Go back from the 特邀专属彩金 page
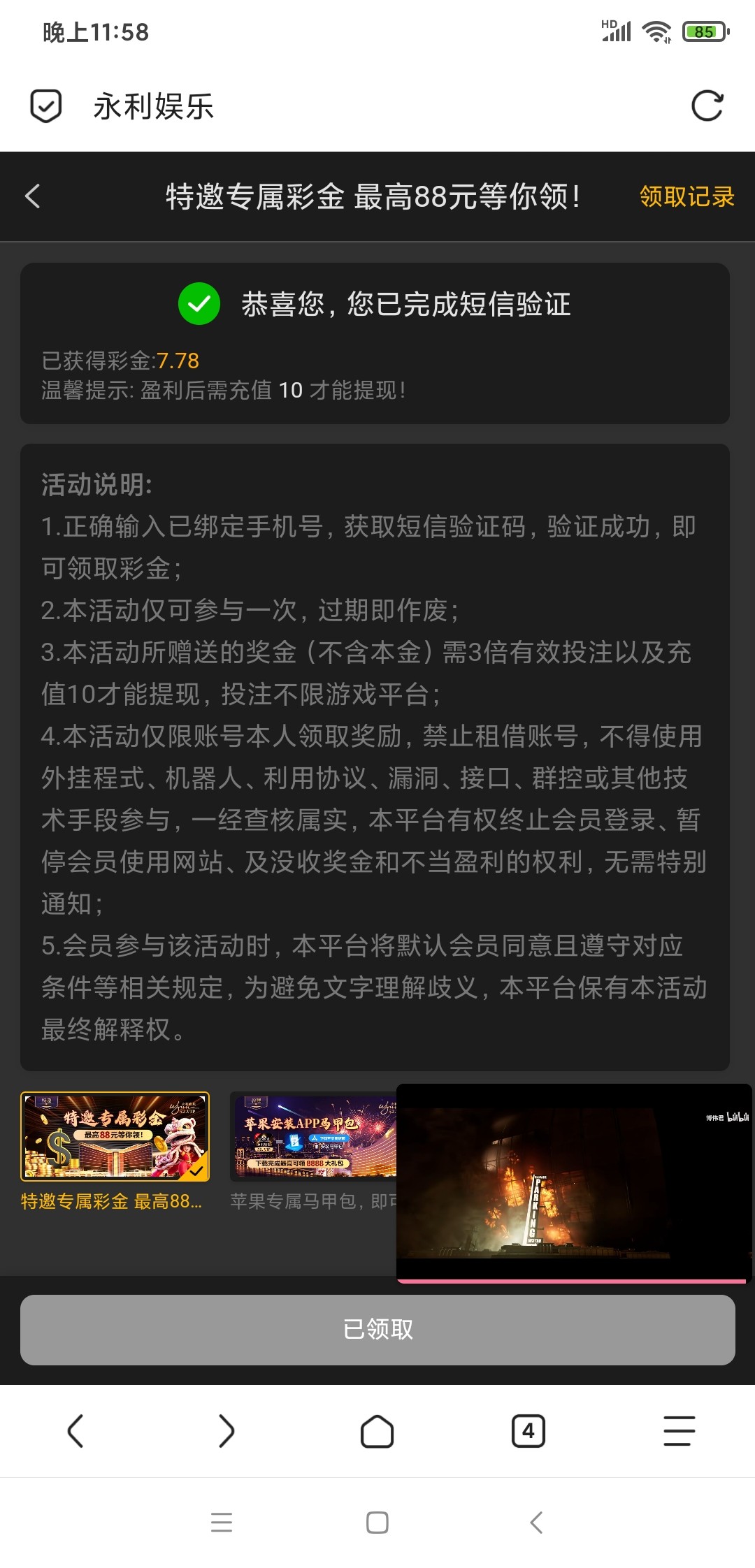The image size is (755, 1568). click(33, 196)
